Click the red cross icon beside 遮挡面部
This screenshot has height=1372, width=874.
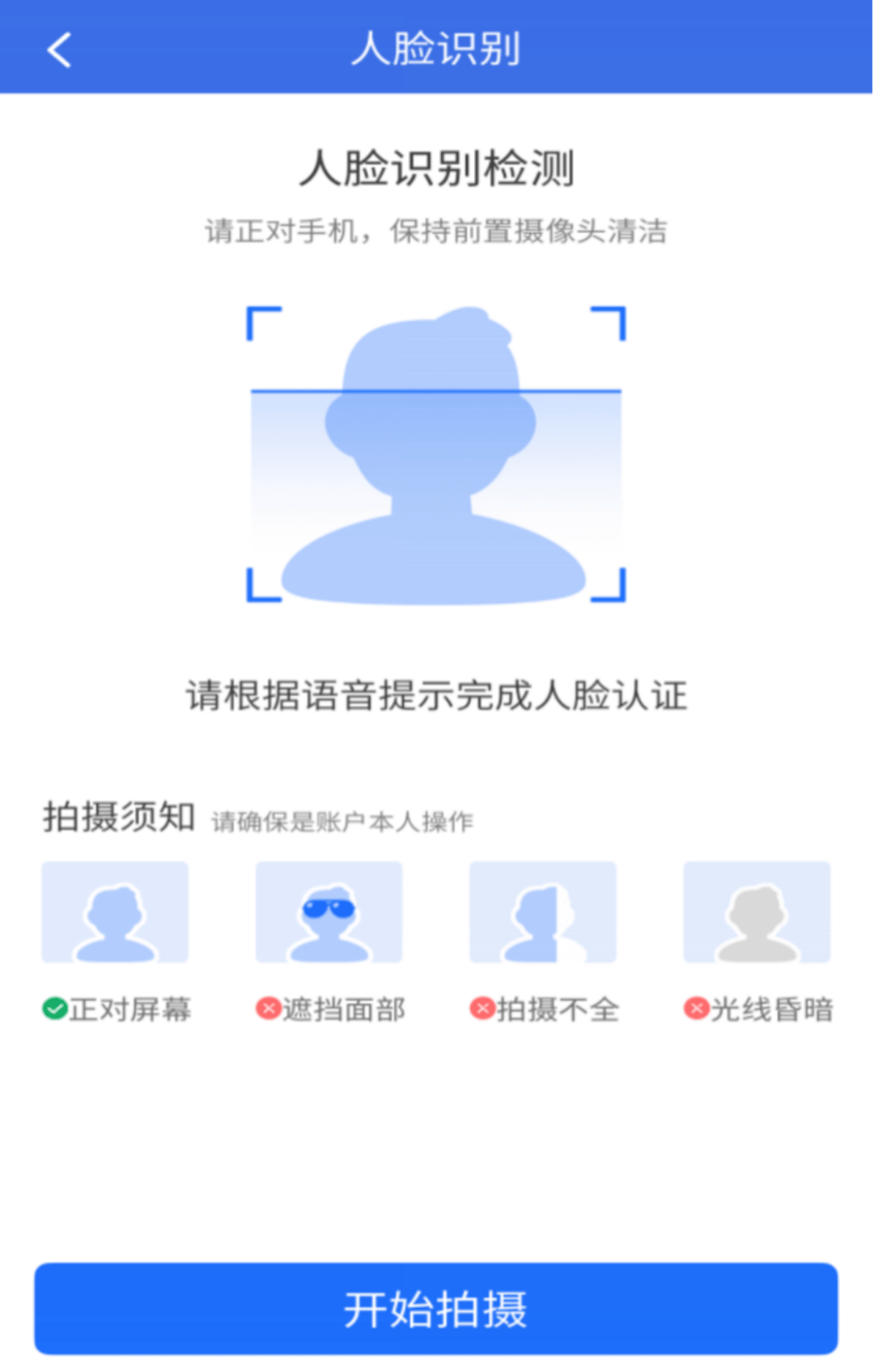click(x=268, y=1009)
